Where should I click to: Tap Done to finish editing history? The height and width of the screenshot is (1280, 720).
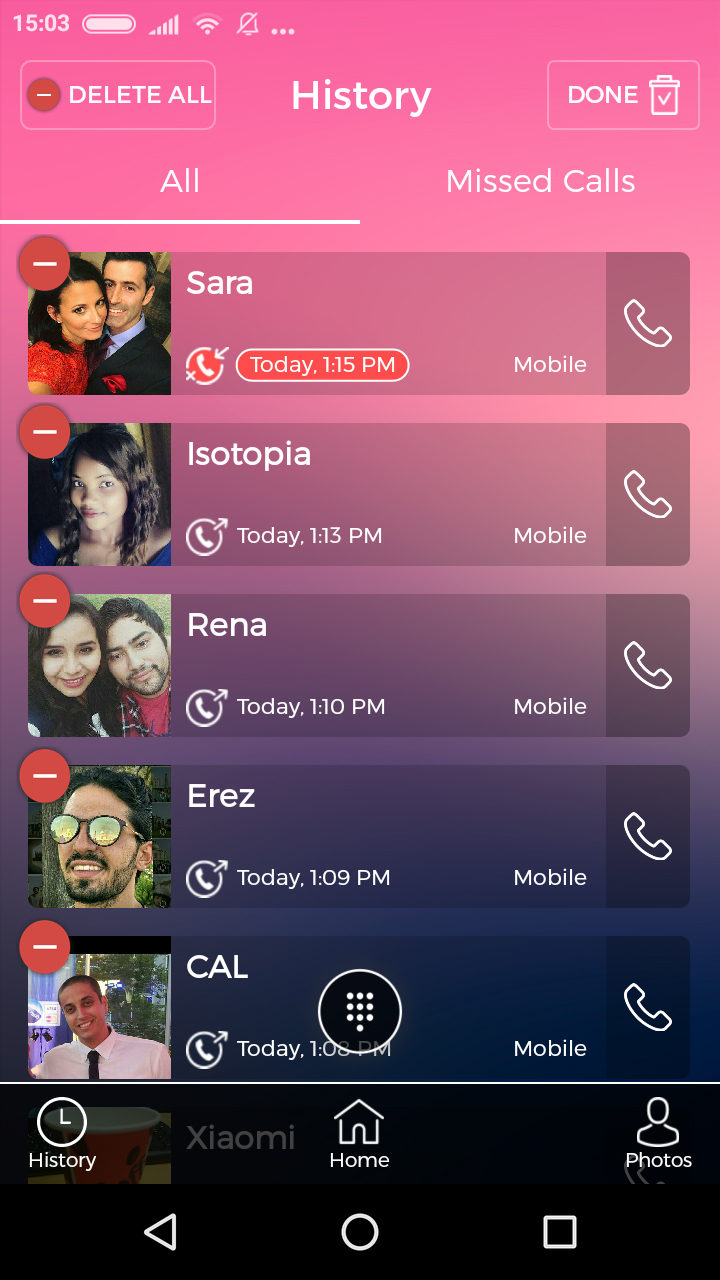coord(623,95)
